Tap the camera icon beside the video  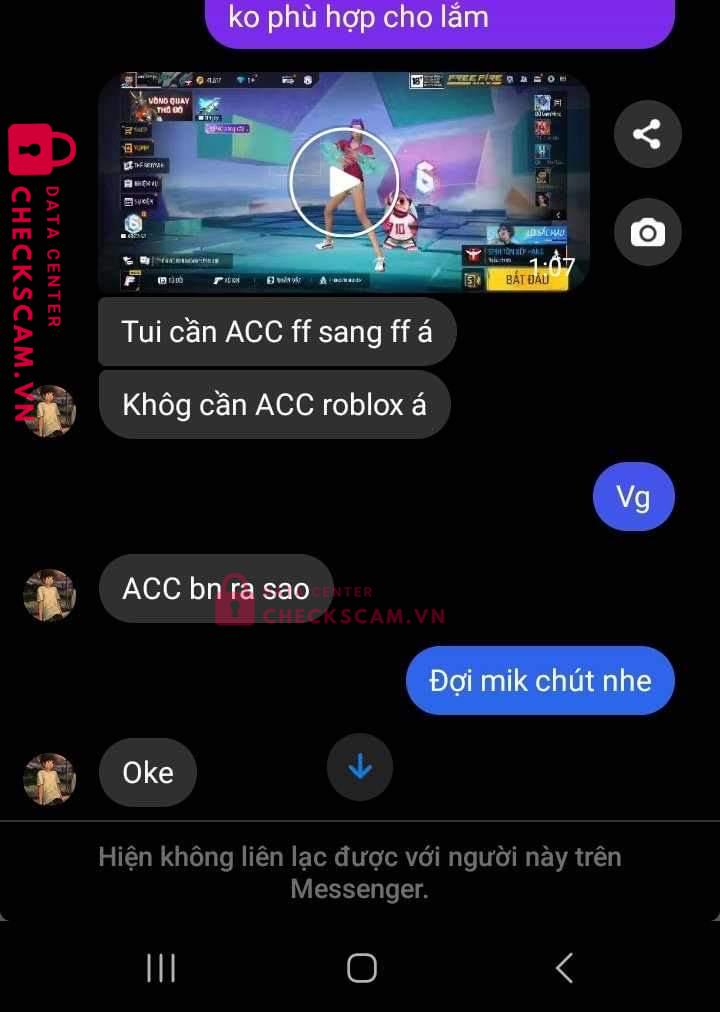pyautogui.click(x=647, y=233)
